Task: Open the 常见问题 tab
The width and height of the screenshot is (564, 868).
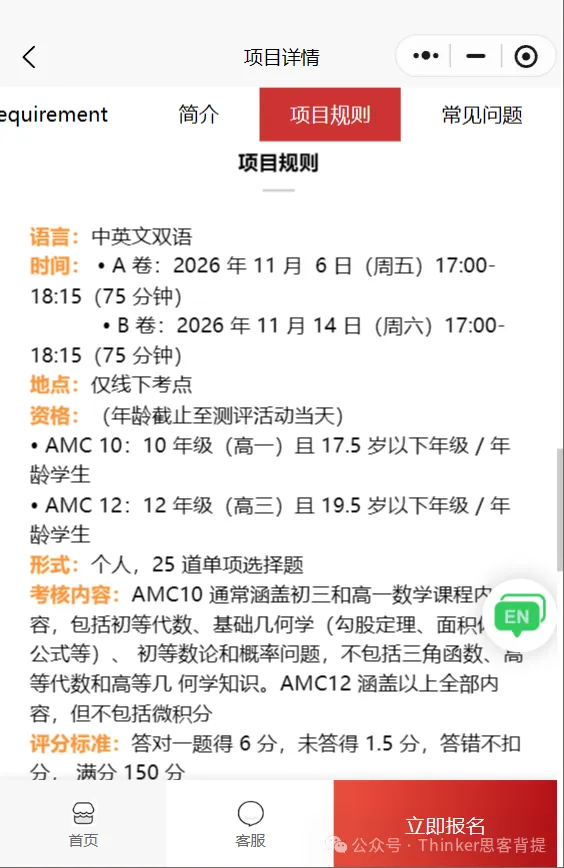Action: pyautogui.click(x=482, y=115)
